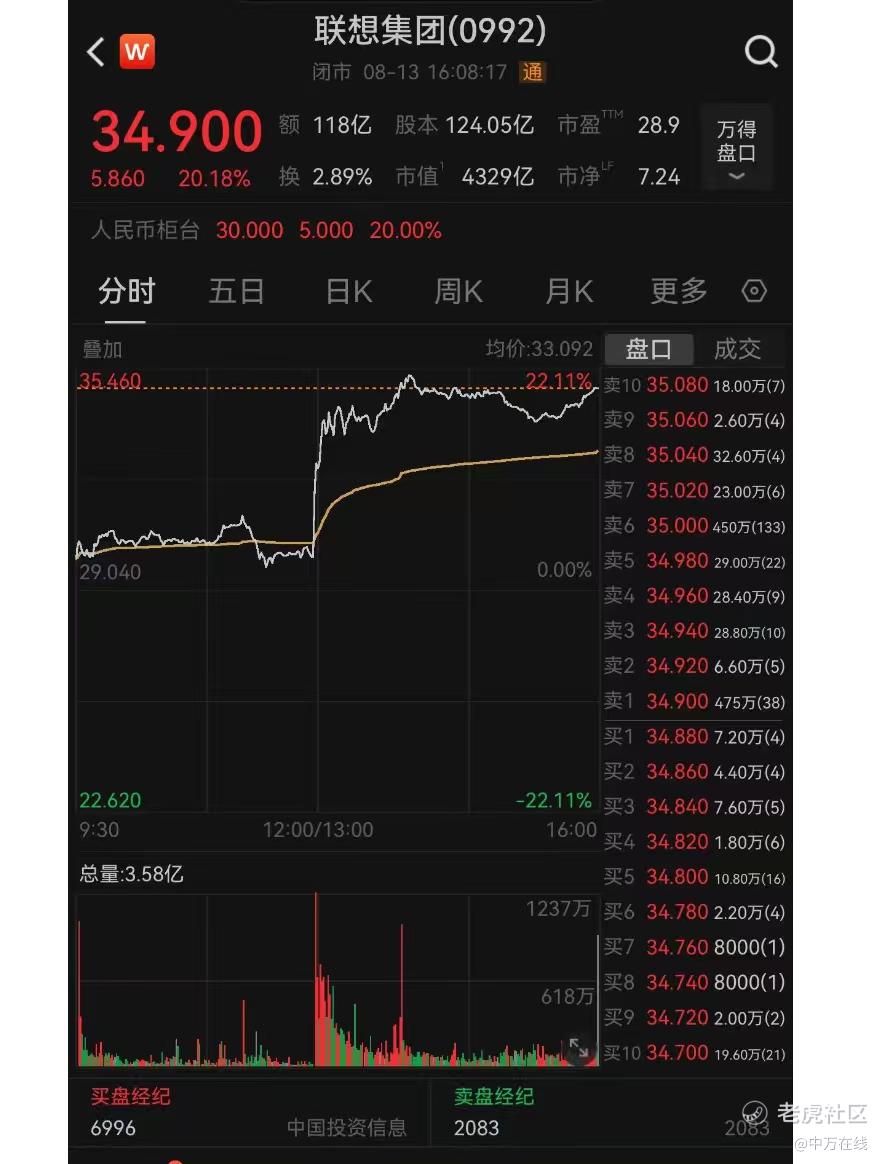Expand the chart to fullscreen
The width and height of the screenshot is (884, 1164).
coord(579,1048)
